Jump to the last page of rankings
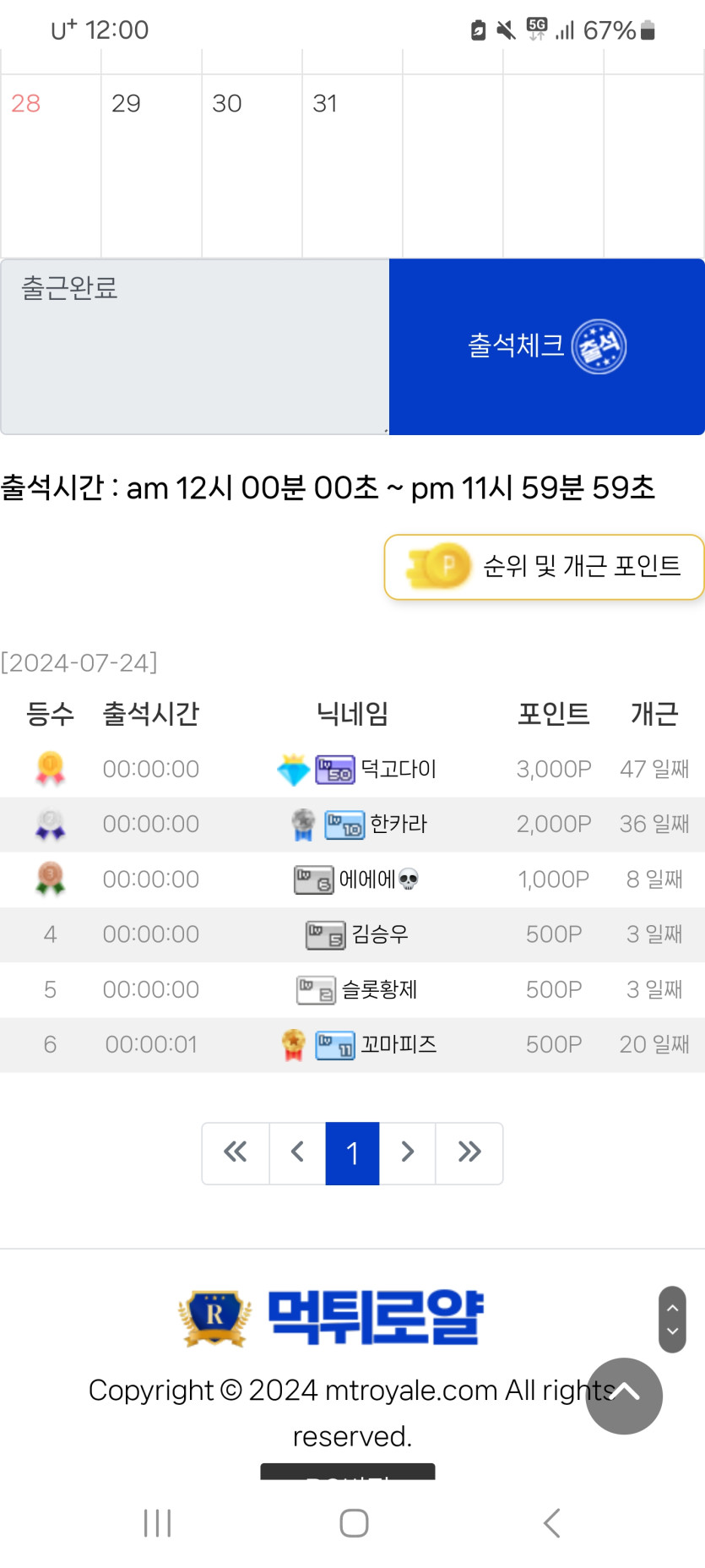705x1568 pixels. click(469, 1153)
